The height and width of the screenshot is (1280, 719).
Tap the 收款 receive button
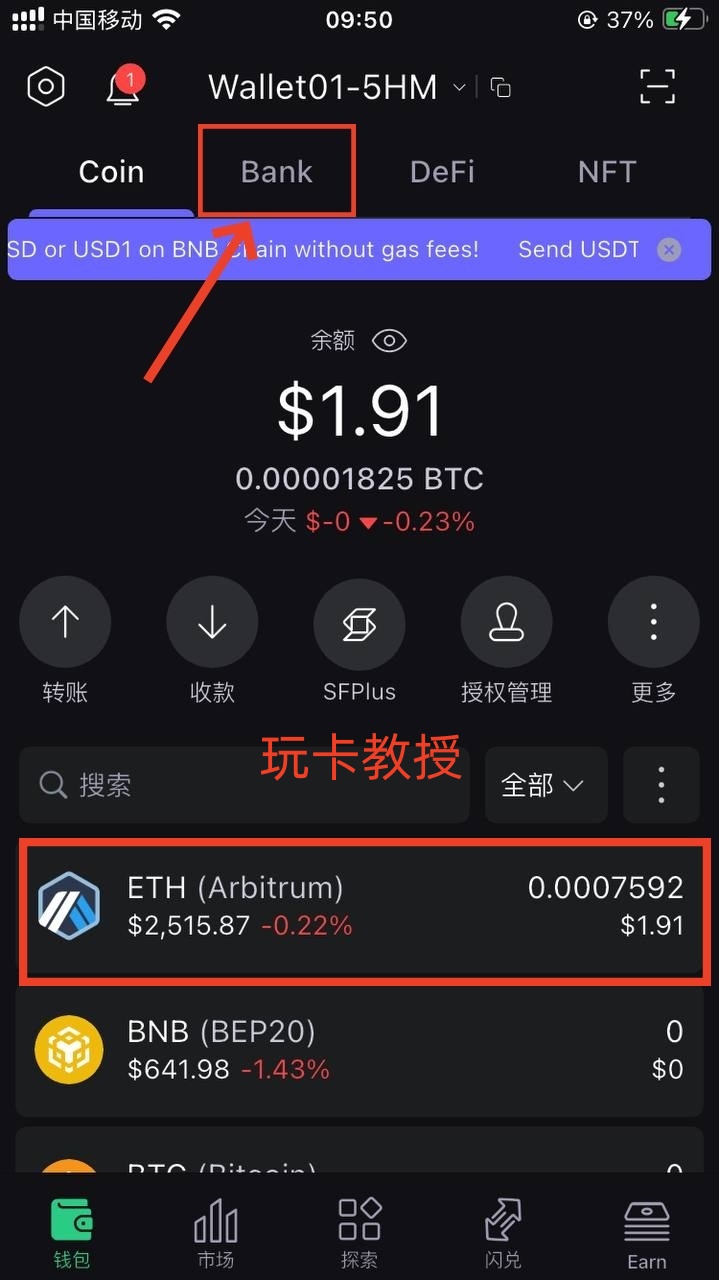(x=212, y=623)
